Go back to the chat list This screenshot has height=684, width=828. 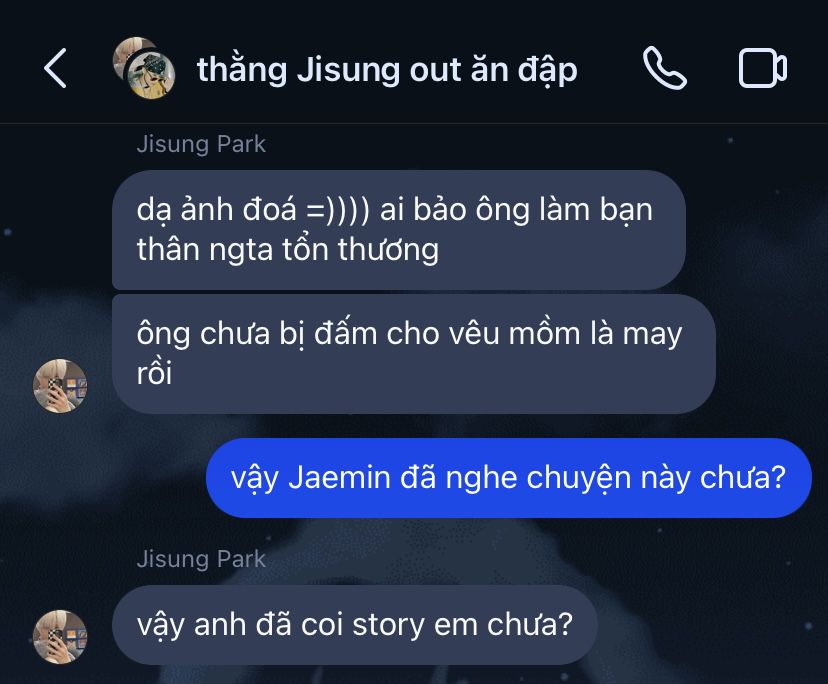pyautogui.click(x=55, y=68)
